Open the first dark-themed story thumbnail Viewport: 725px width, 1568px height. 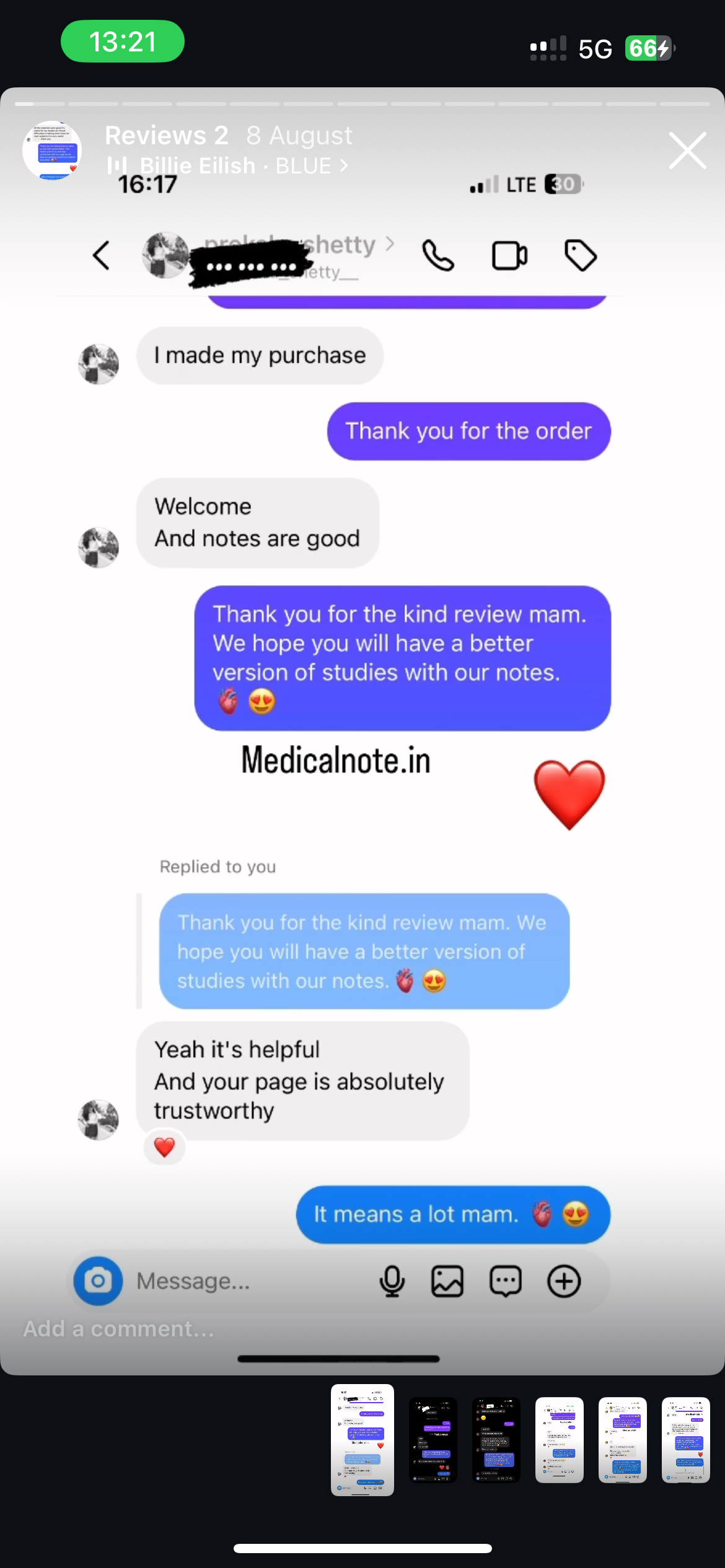433,1439
